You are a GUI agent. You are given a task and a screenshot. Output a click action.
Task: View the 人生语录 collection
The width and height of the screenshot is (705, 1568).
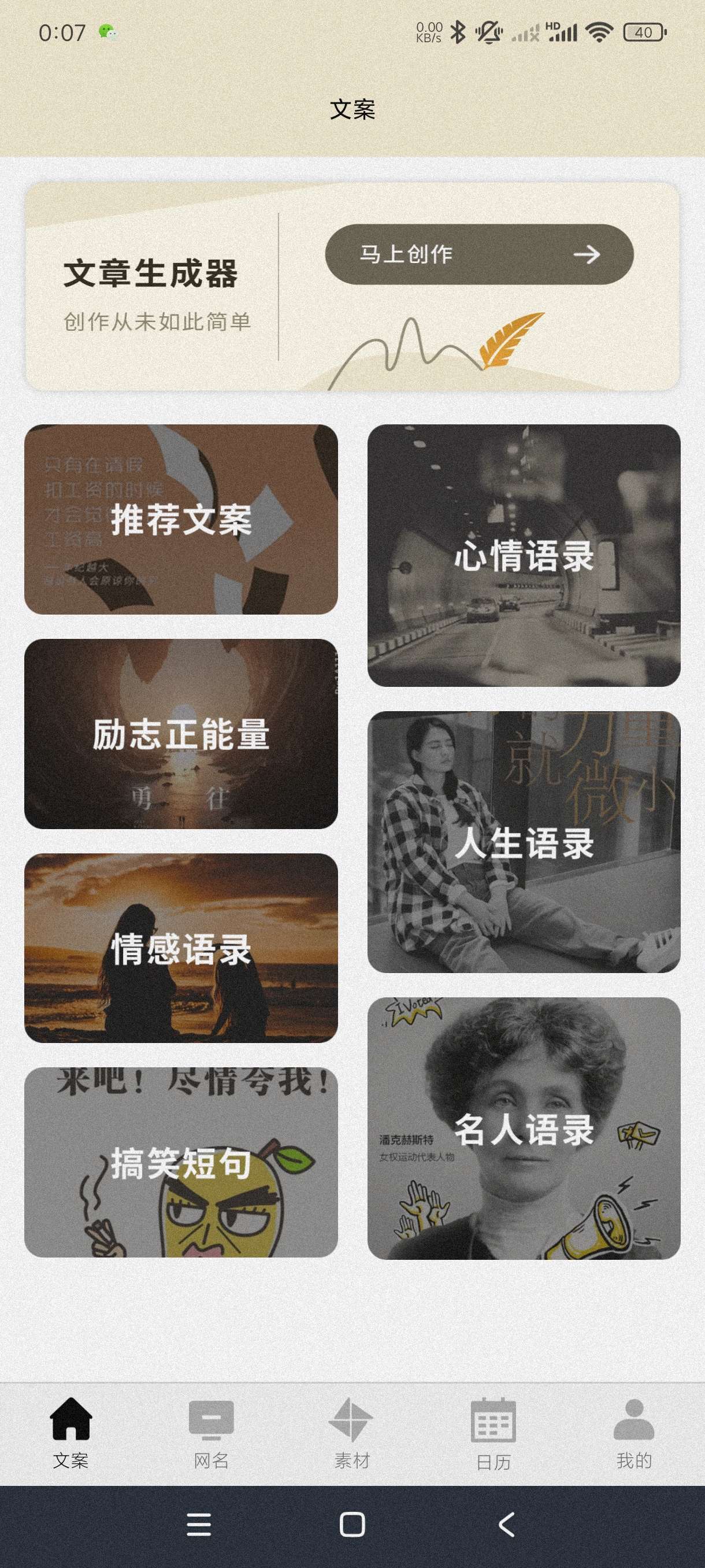pos(524,842)
